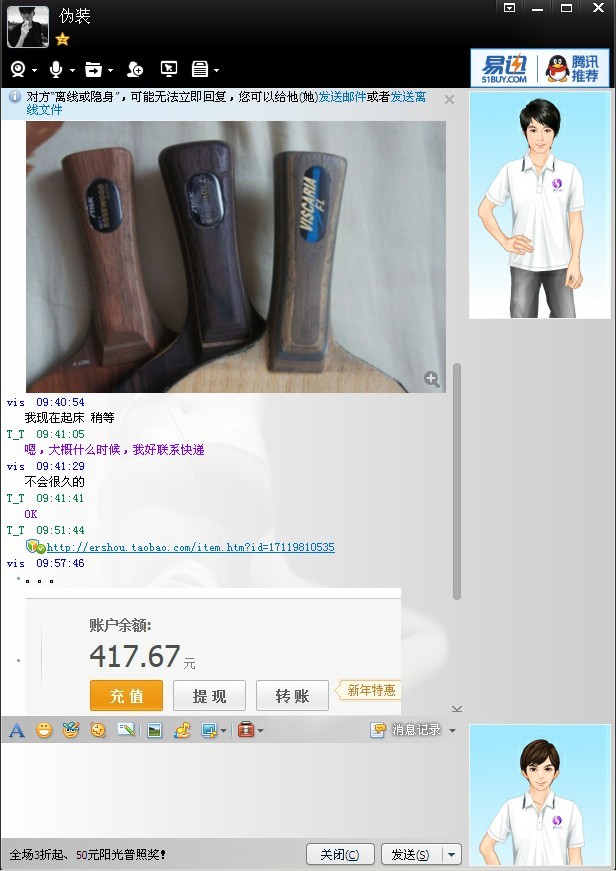Viewport: 616px width, 871px height.
Task: Expand the send options dropdown arrow
Action: 452,855
